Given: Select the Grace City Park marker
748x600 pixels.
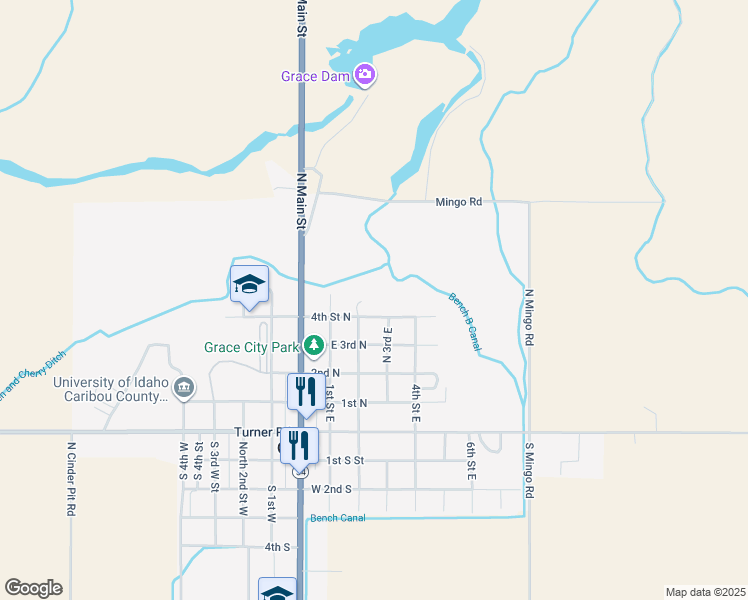Looking at the screenshot, I should pos(313,346).
